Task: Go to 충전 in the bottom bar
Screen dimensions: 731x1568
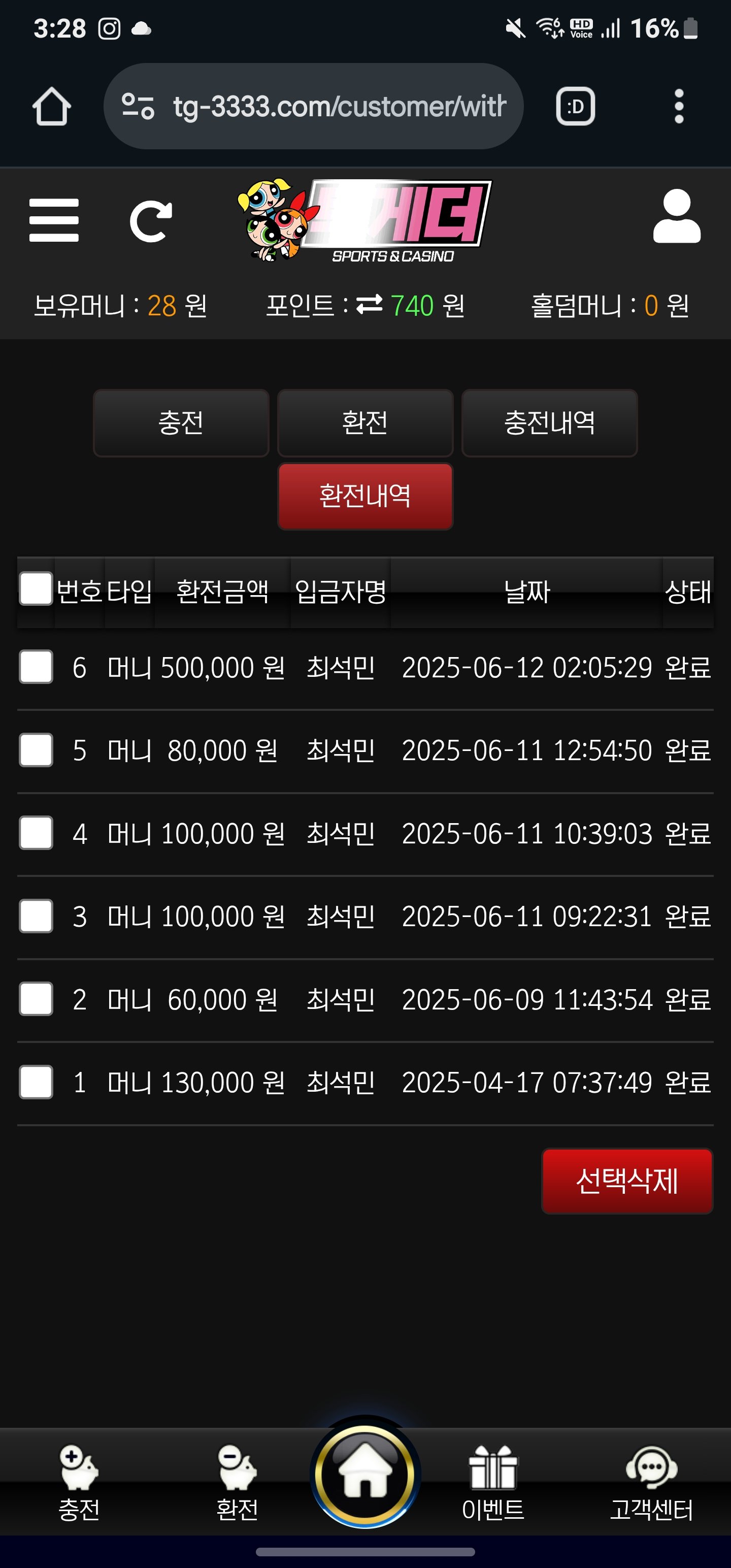Action: pos(79,1483)
